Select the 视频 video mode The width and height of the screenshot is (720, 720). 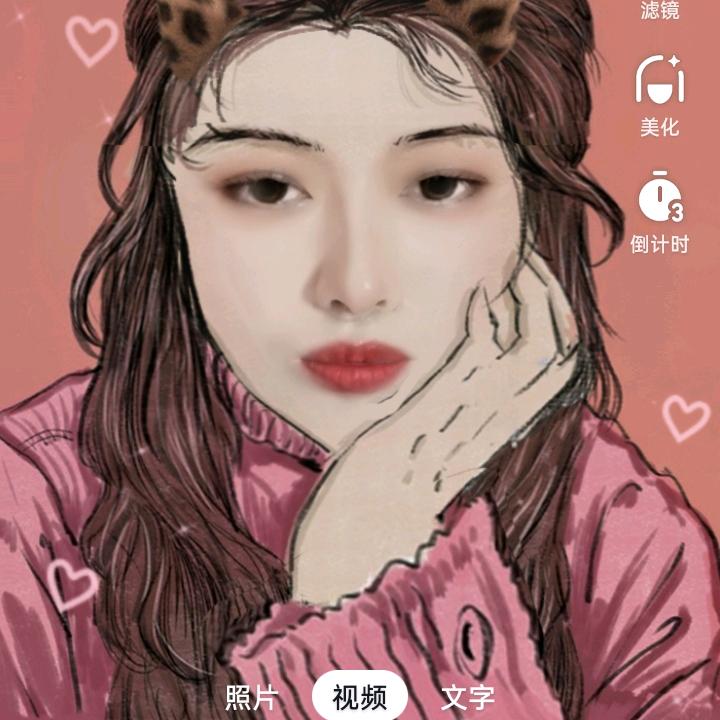click(360, 696)
